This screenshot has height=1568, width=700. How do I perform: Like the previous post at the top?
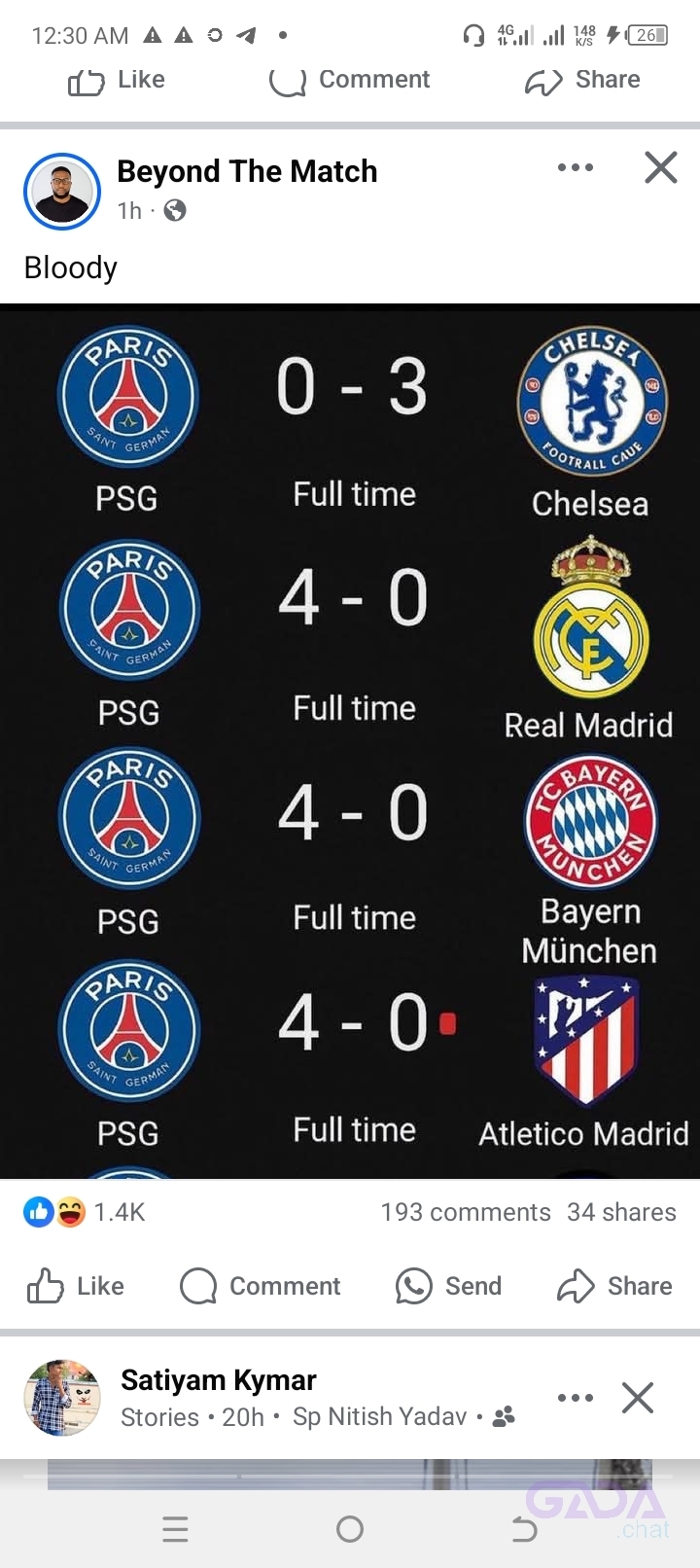point(117,81)
